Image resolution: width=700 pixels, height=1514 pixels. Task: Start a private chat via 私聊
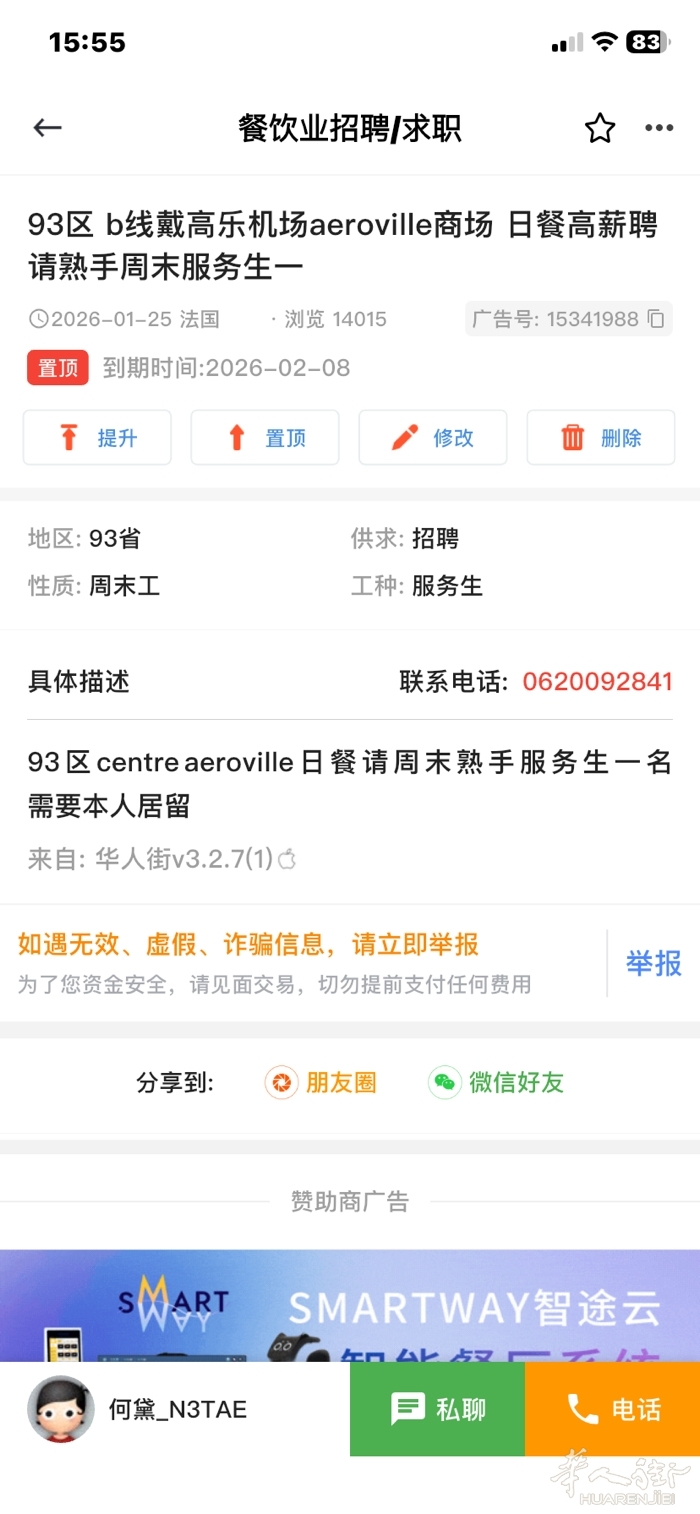click(437, 1409)
